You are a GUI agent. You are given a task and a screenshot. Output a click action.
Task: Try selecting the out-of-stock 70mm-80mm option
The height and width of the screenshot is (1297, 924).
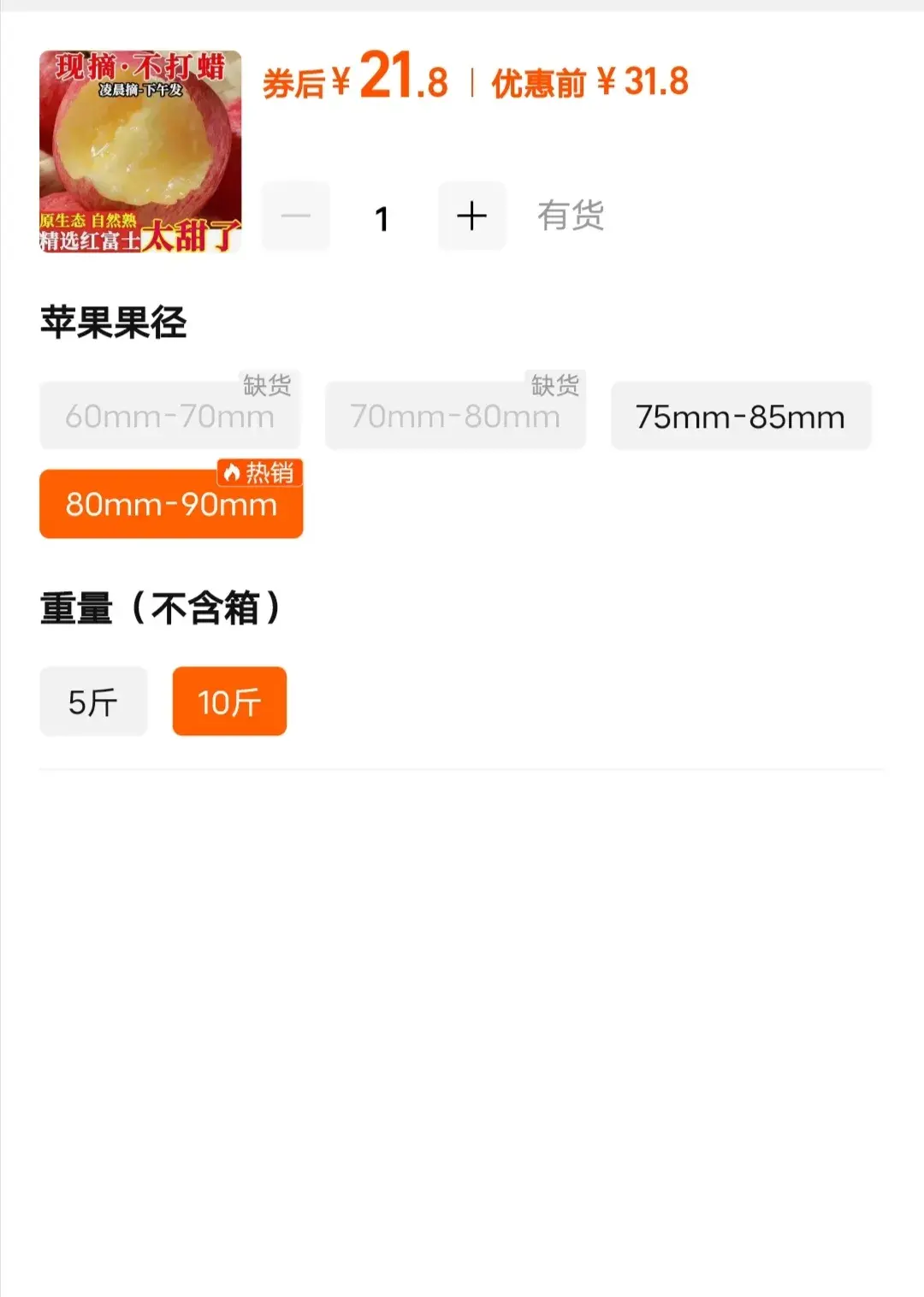[x=454, y=417]
